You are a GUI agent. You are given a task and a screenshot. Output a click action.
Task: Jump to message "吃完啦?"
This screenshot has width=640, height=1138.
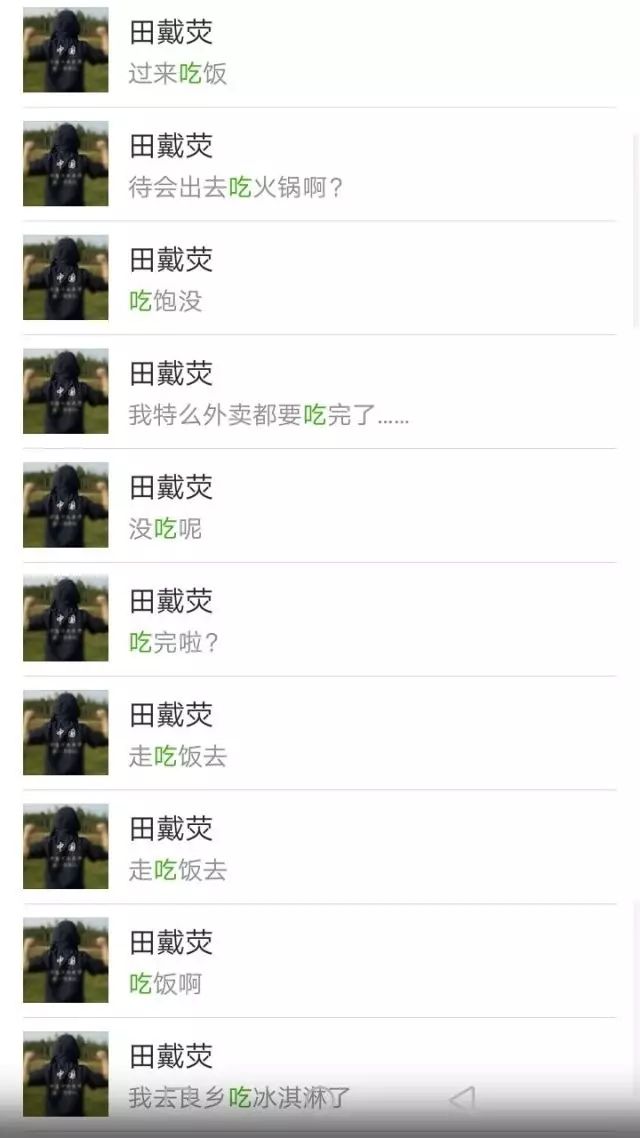click(320, 621)
